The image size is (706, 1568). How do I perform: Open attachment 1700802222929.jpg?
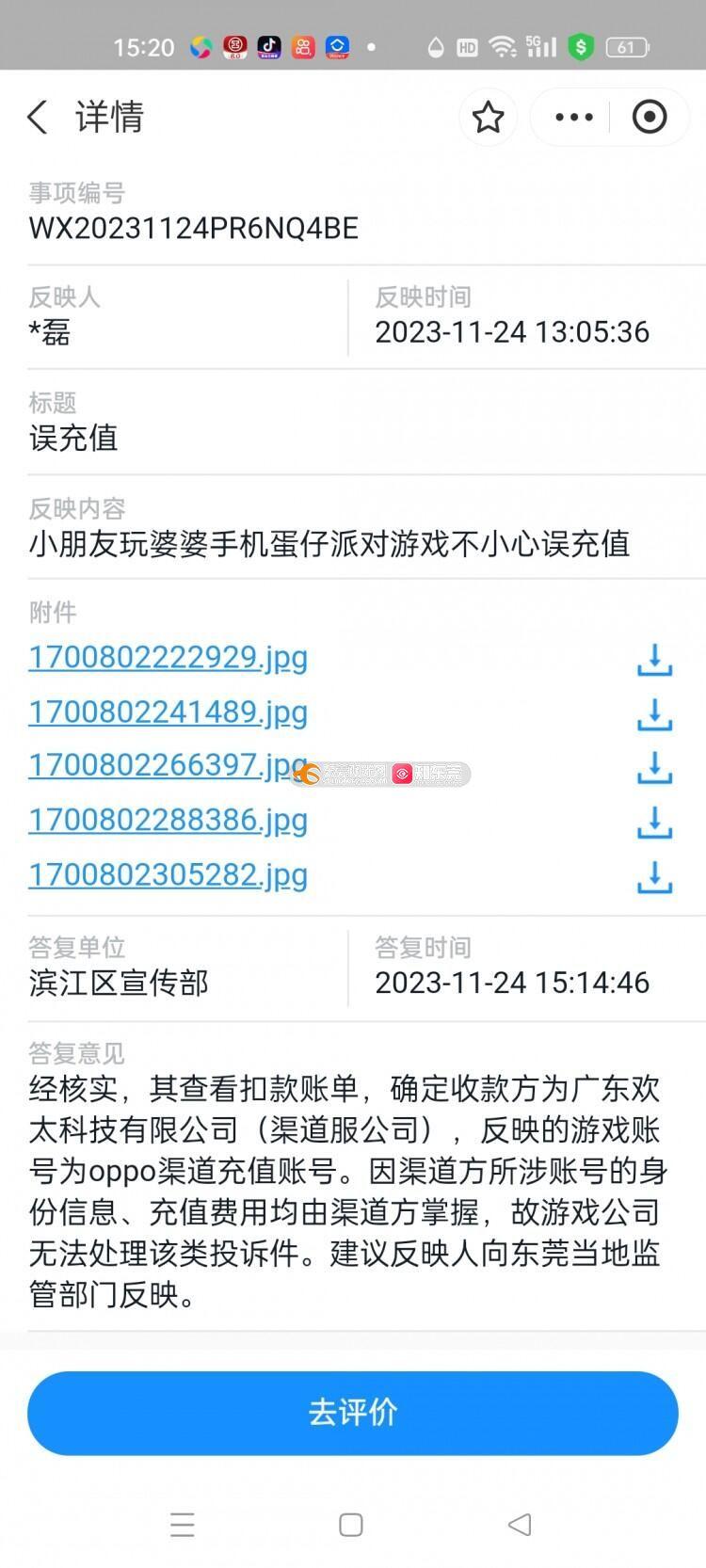click(168, 657)
